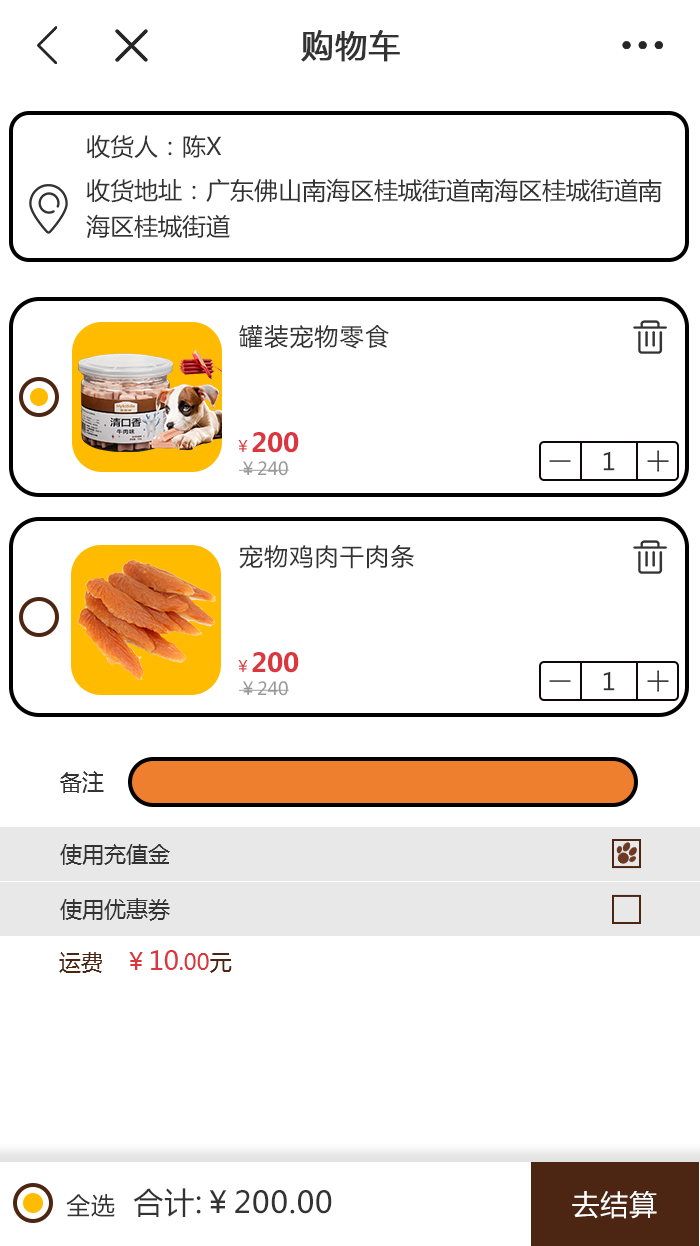Increase quantity of 罐装宠物零食
The width and height of the screenshot is (700, 1246).
657,461
